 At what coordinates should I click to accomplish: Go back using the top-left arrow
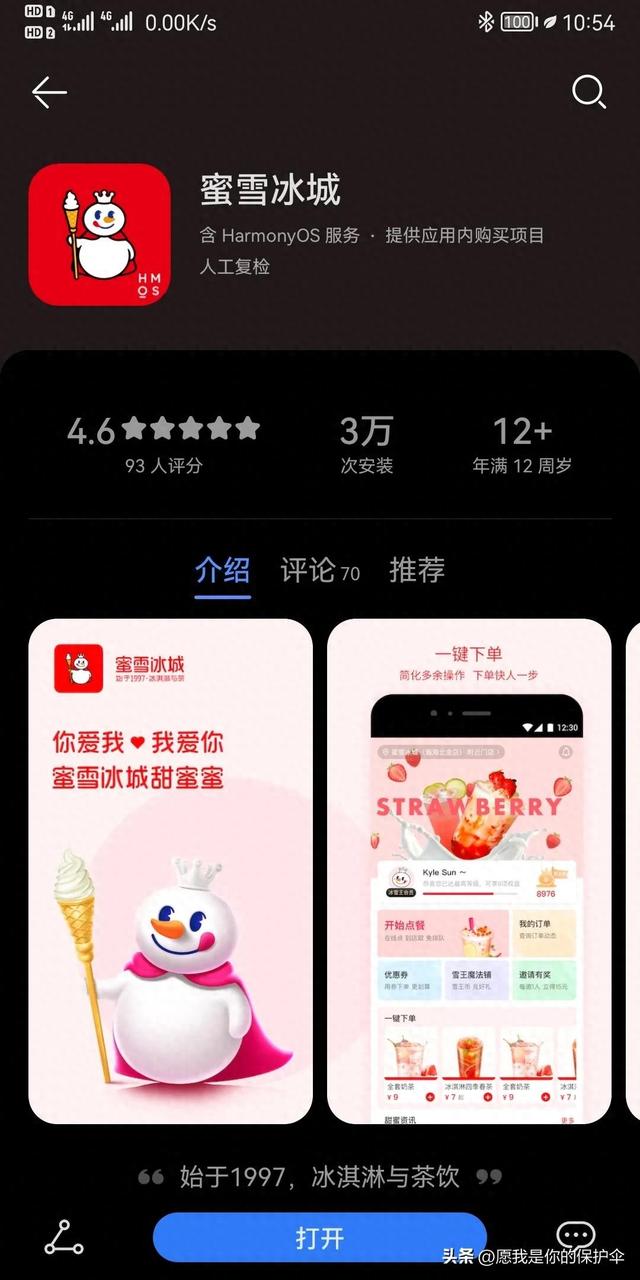49,93
